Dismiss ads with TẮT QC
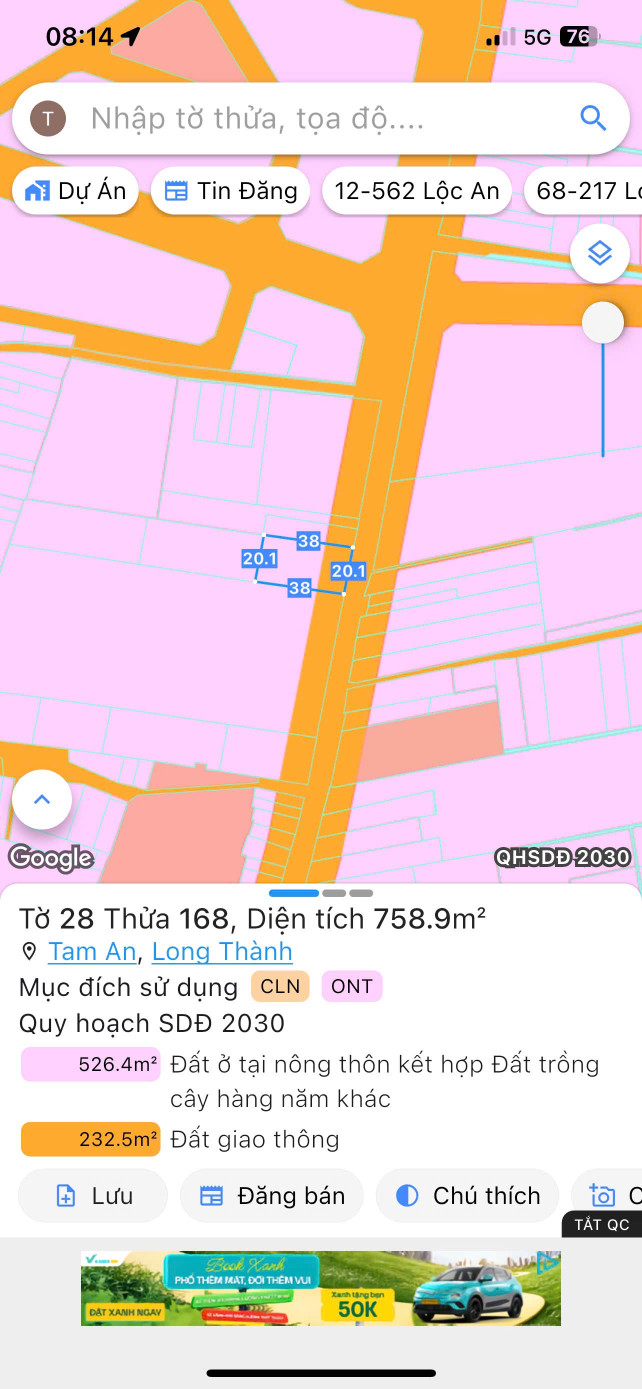 pyautogui.click(x=602, y=1224)
